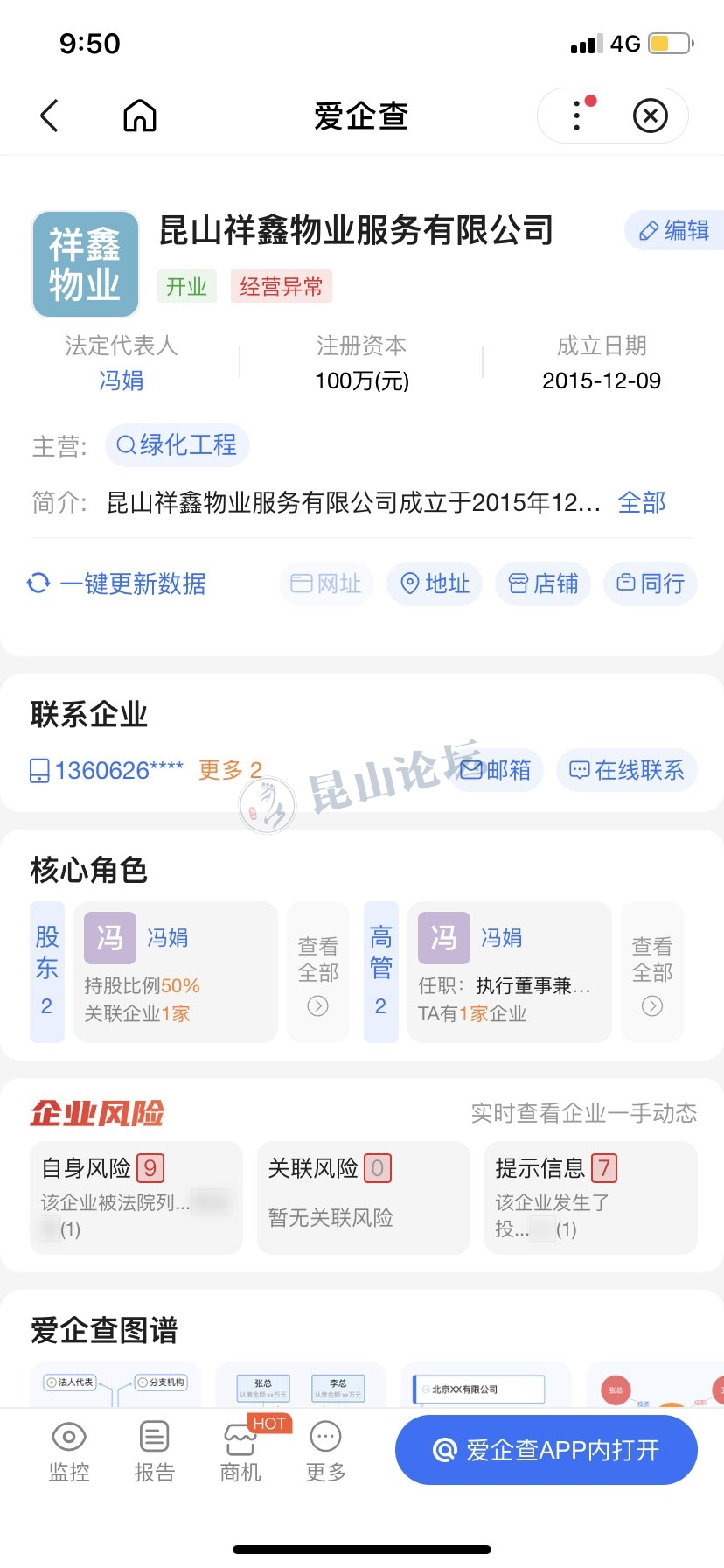Open the three-dot overflow menu
Screen dimensions: 724x1568
coord(577,115)
